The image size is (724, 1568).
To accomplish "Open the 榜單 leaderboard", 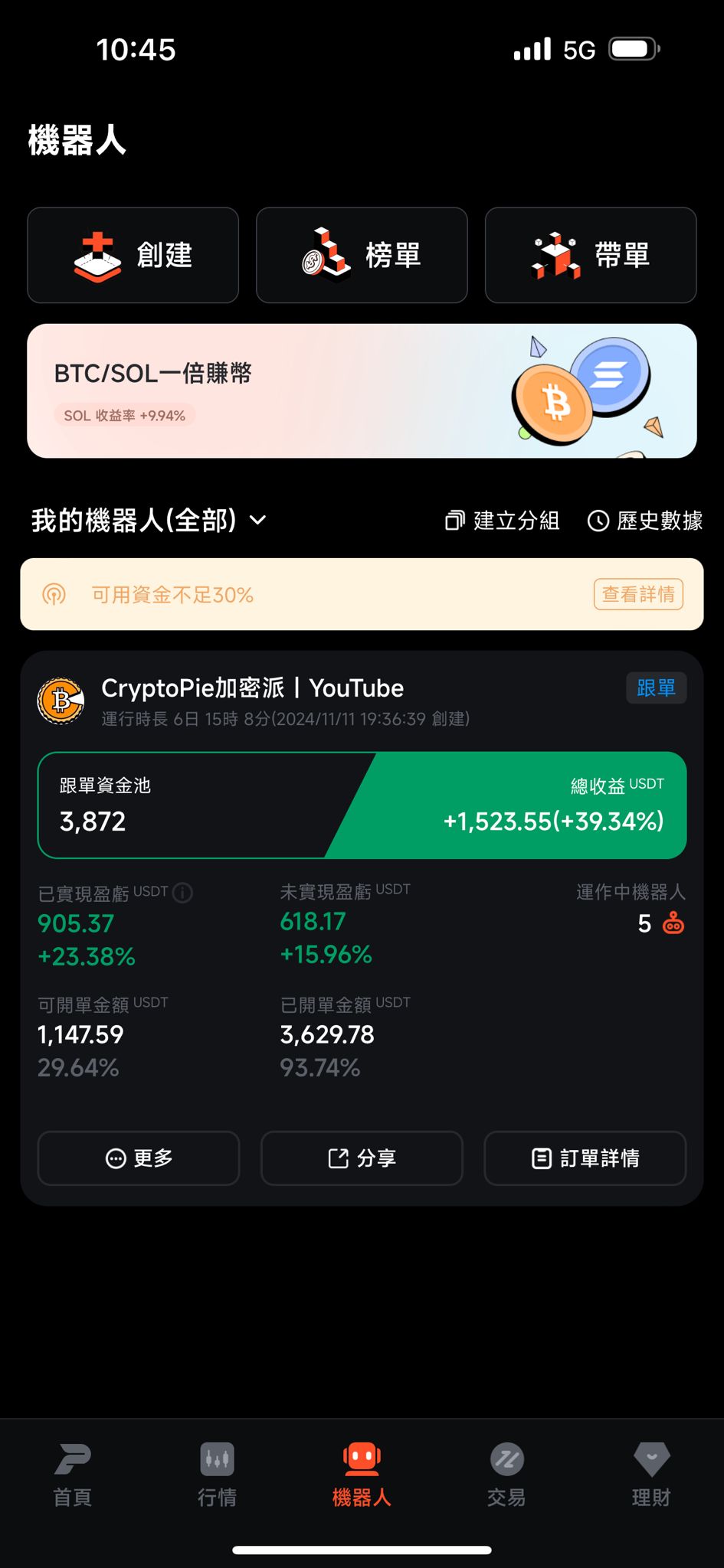I will click(x=362, y=255).
